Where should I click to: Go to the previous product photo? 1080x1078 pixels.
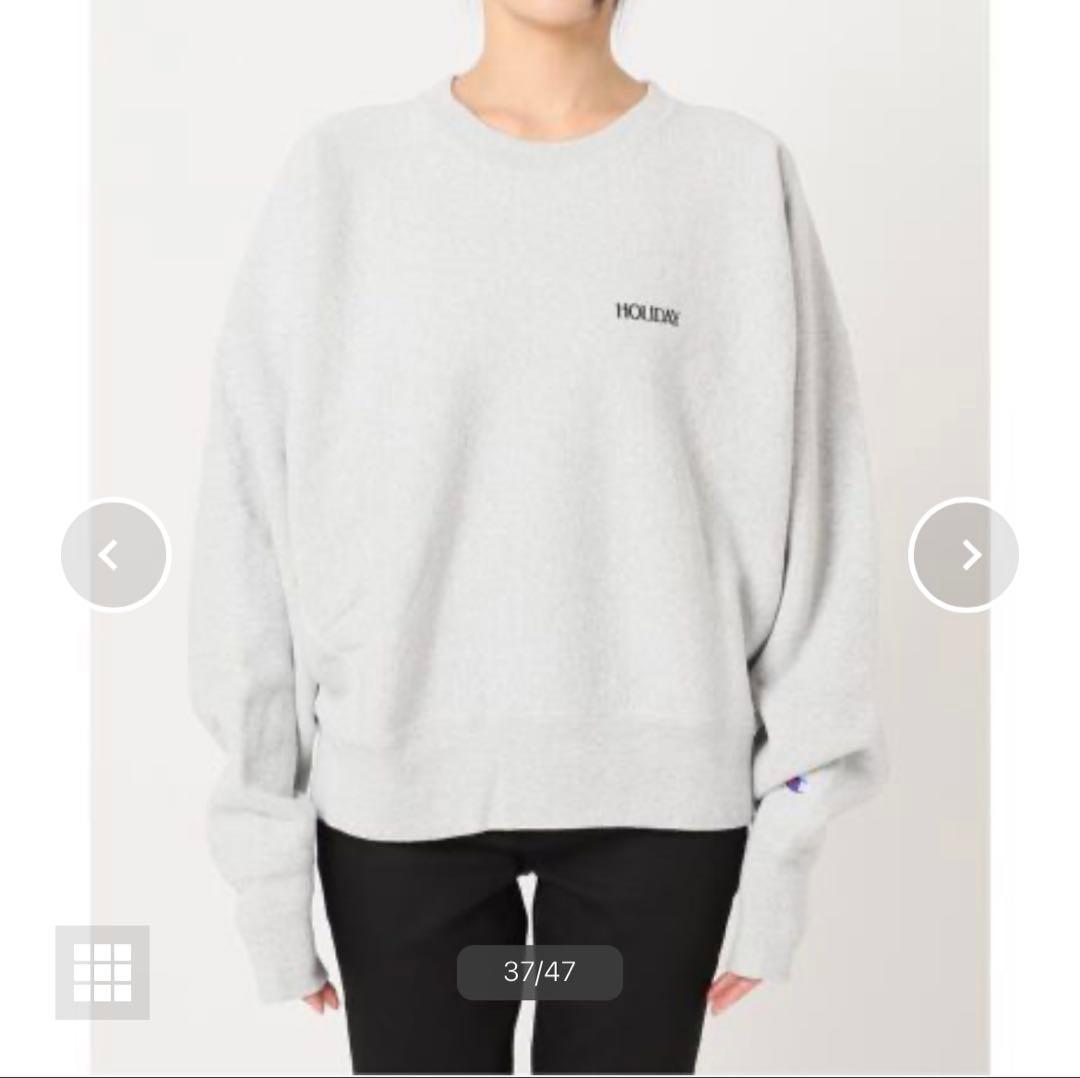click(115, 555)
